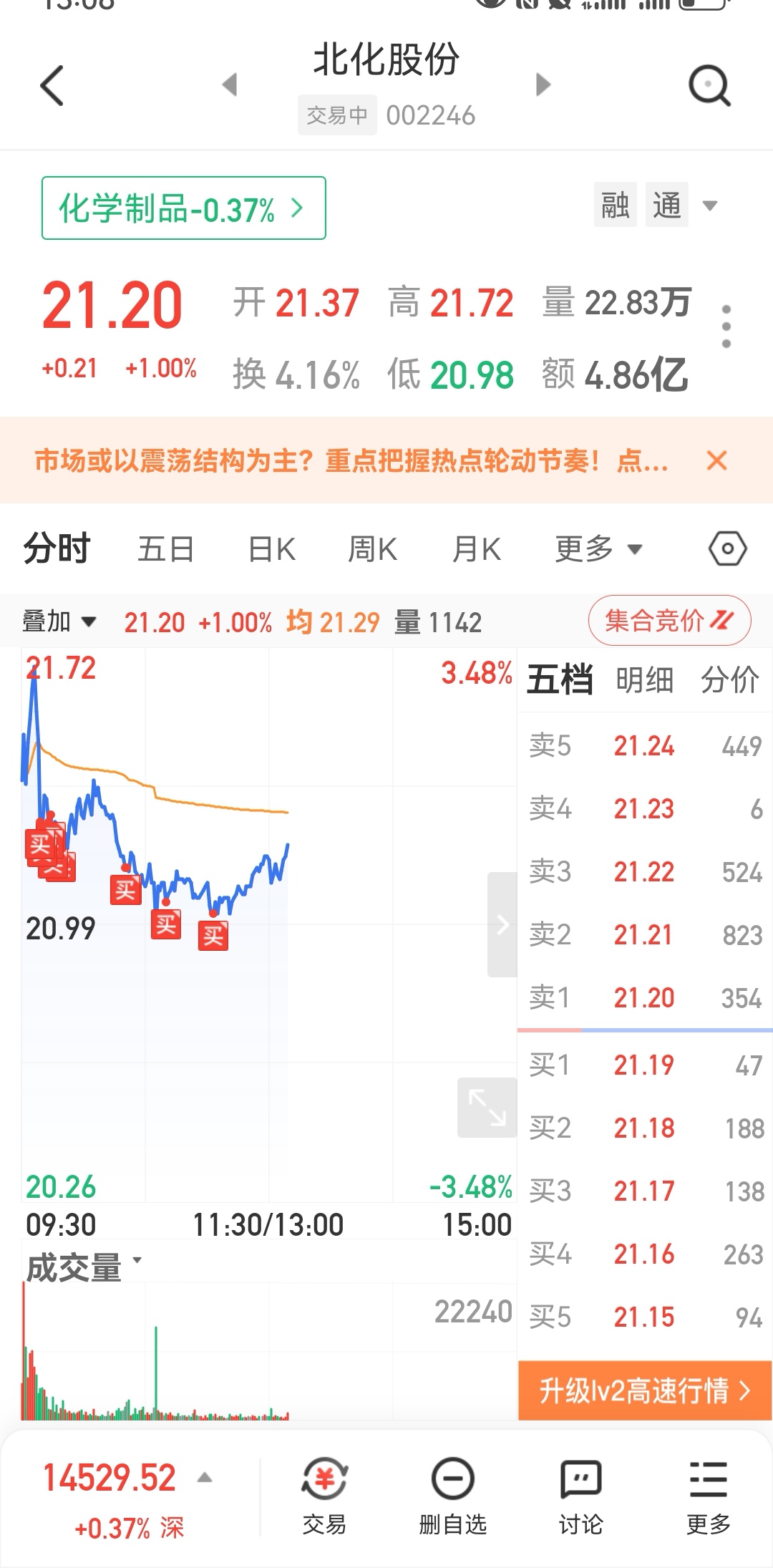This screenshot has height=1568, width=773.
Task: Switch to the 五日 chart tab
Action: [166, 550]
